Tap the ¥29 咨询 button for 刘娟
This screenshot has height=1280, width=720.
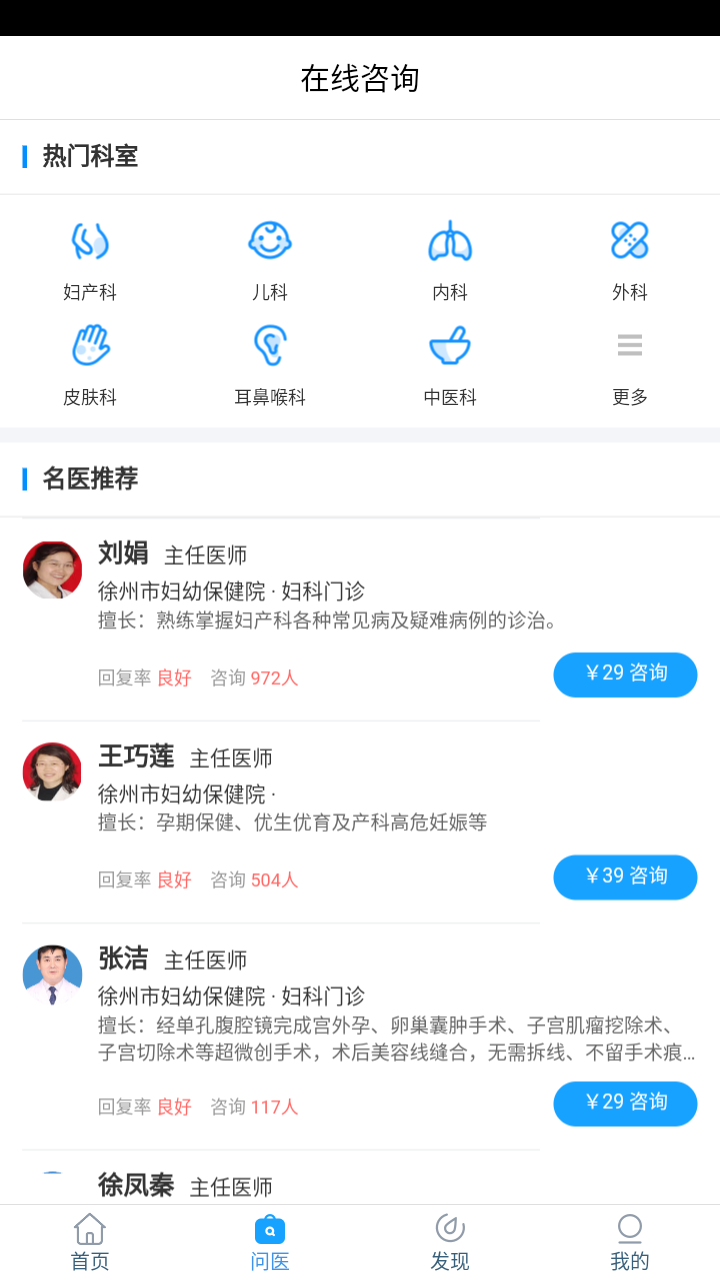pos(625,674)
